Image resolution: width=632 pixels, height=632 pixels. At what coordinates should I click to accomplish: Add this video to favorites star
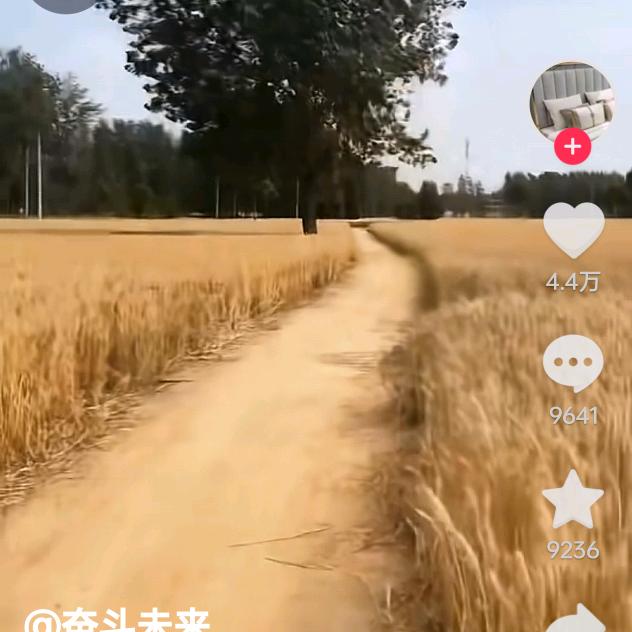(573, 500)
